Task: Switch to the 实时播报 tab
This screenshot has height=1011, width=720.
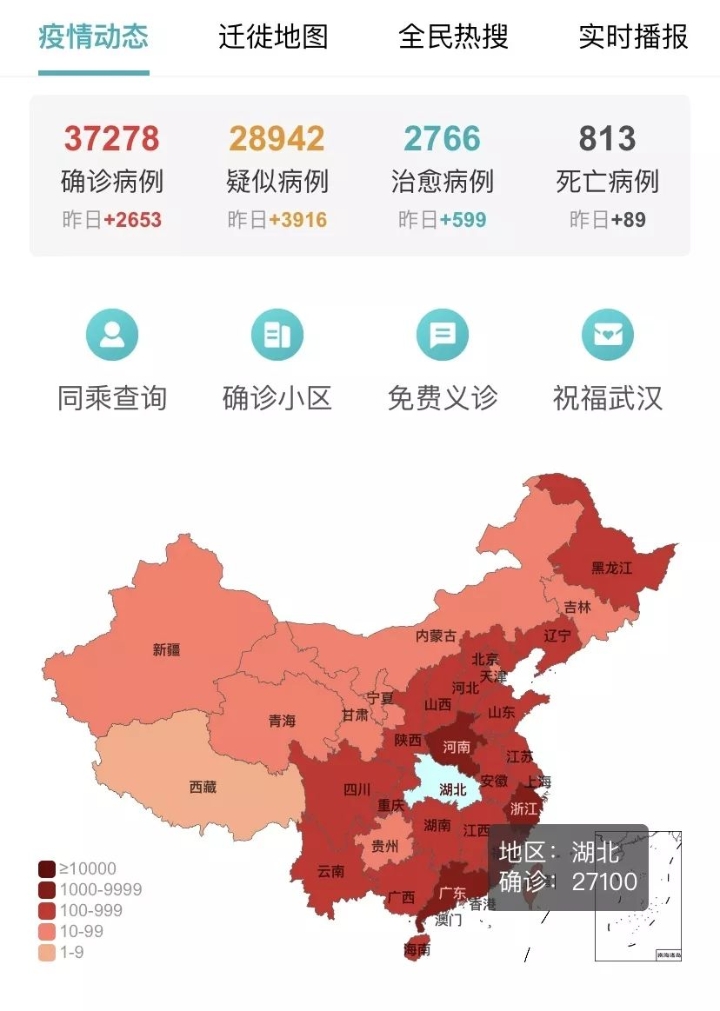Action: tap(632, 37)
